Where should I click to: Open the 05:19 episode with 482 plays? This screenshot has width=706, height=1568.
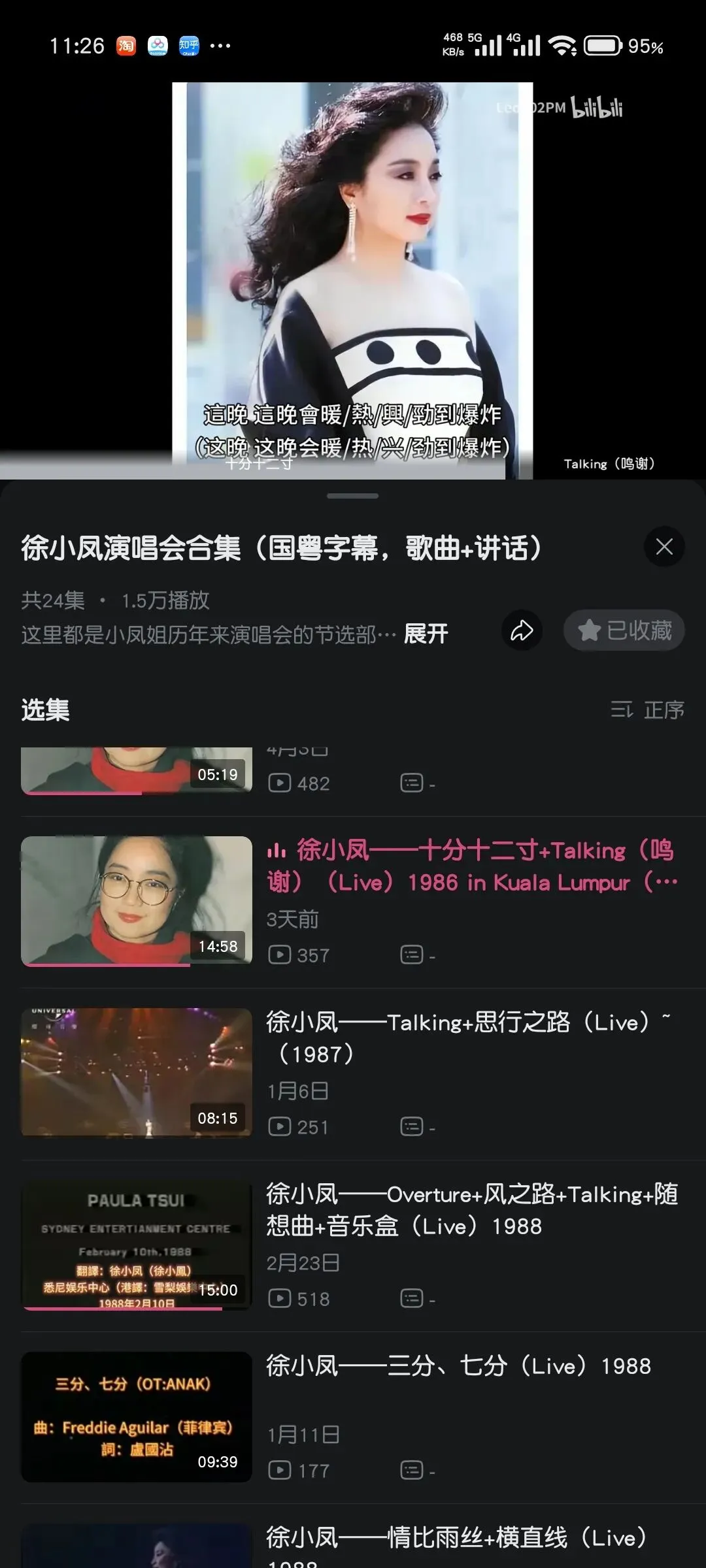tap(353, 772)
